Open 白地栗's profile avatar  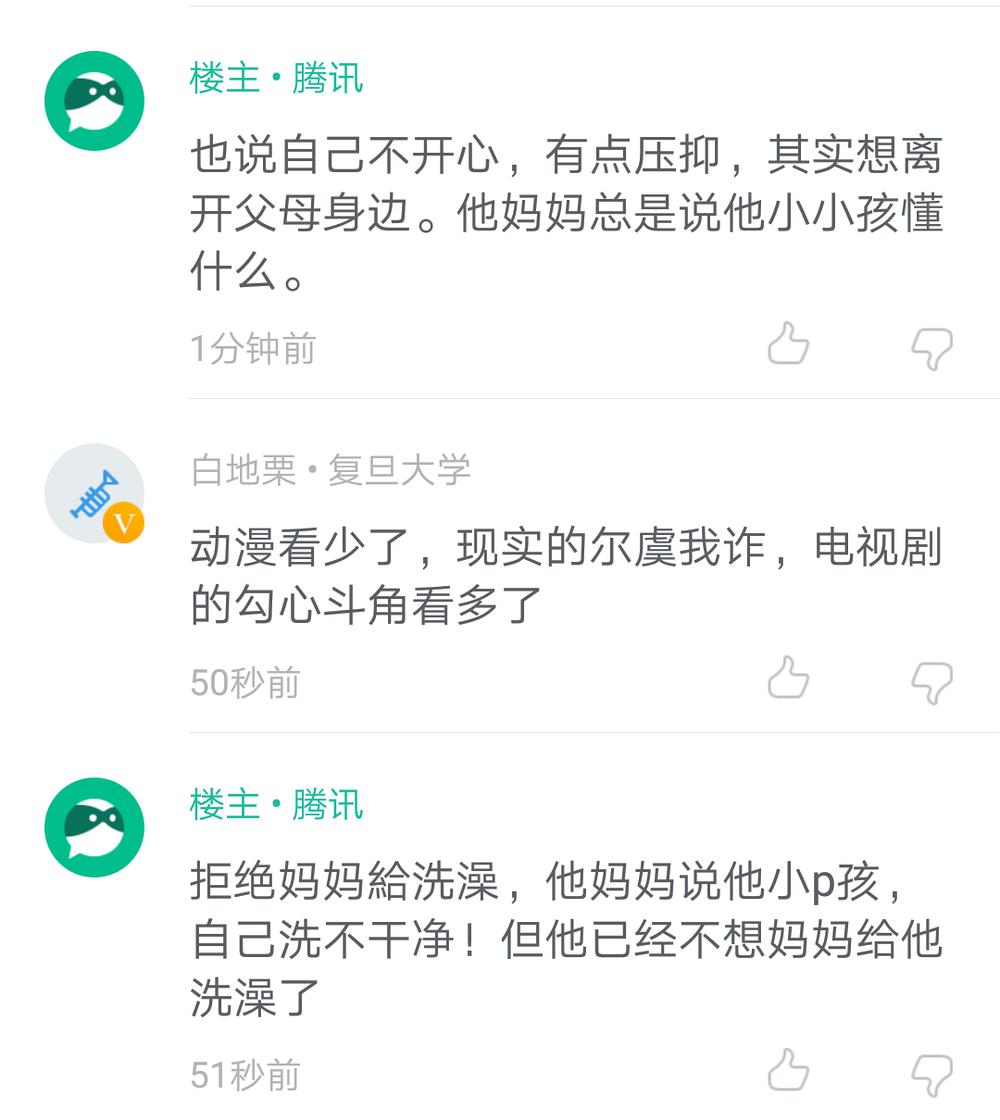tap(95, 494)
